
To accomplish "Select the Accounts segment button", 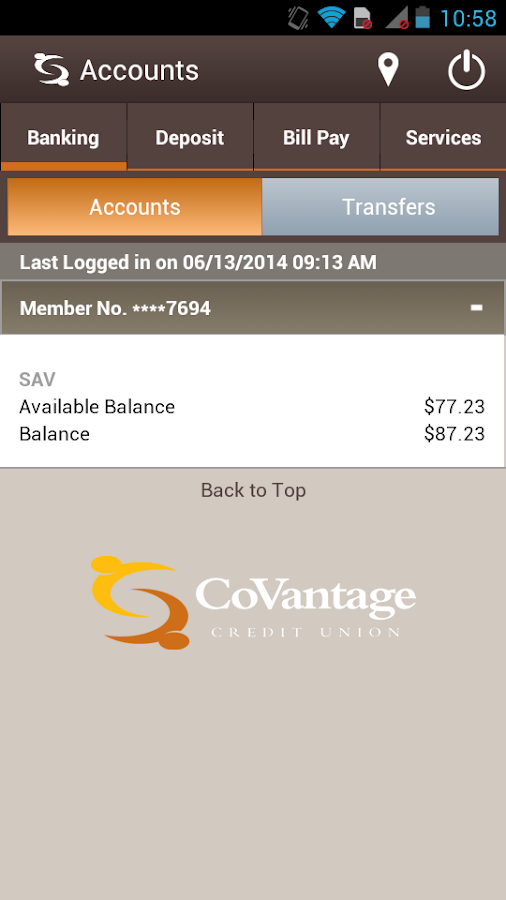I will [x=135, y=207].
